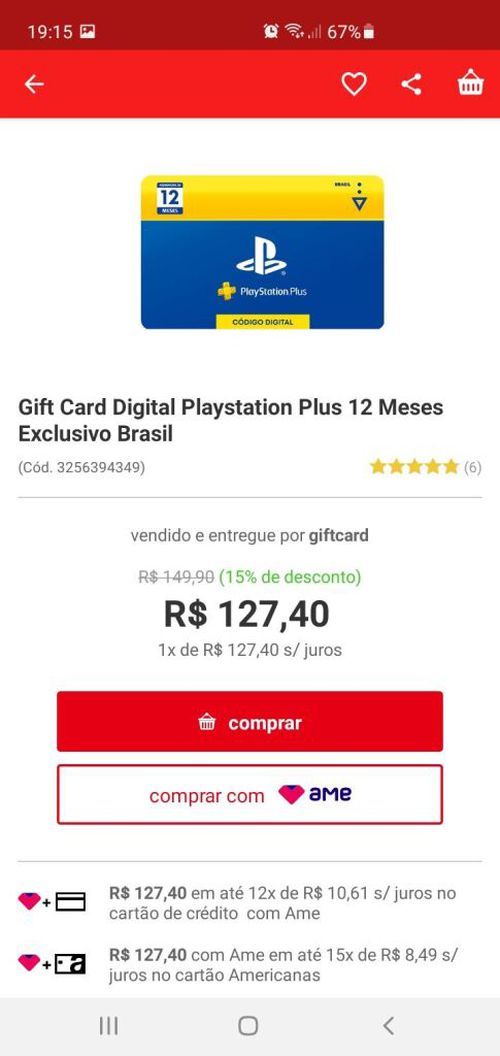The height and width of the screenshot is (1056, 500).
Task: Open the shopping basket
Action: point(470,84)
